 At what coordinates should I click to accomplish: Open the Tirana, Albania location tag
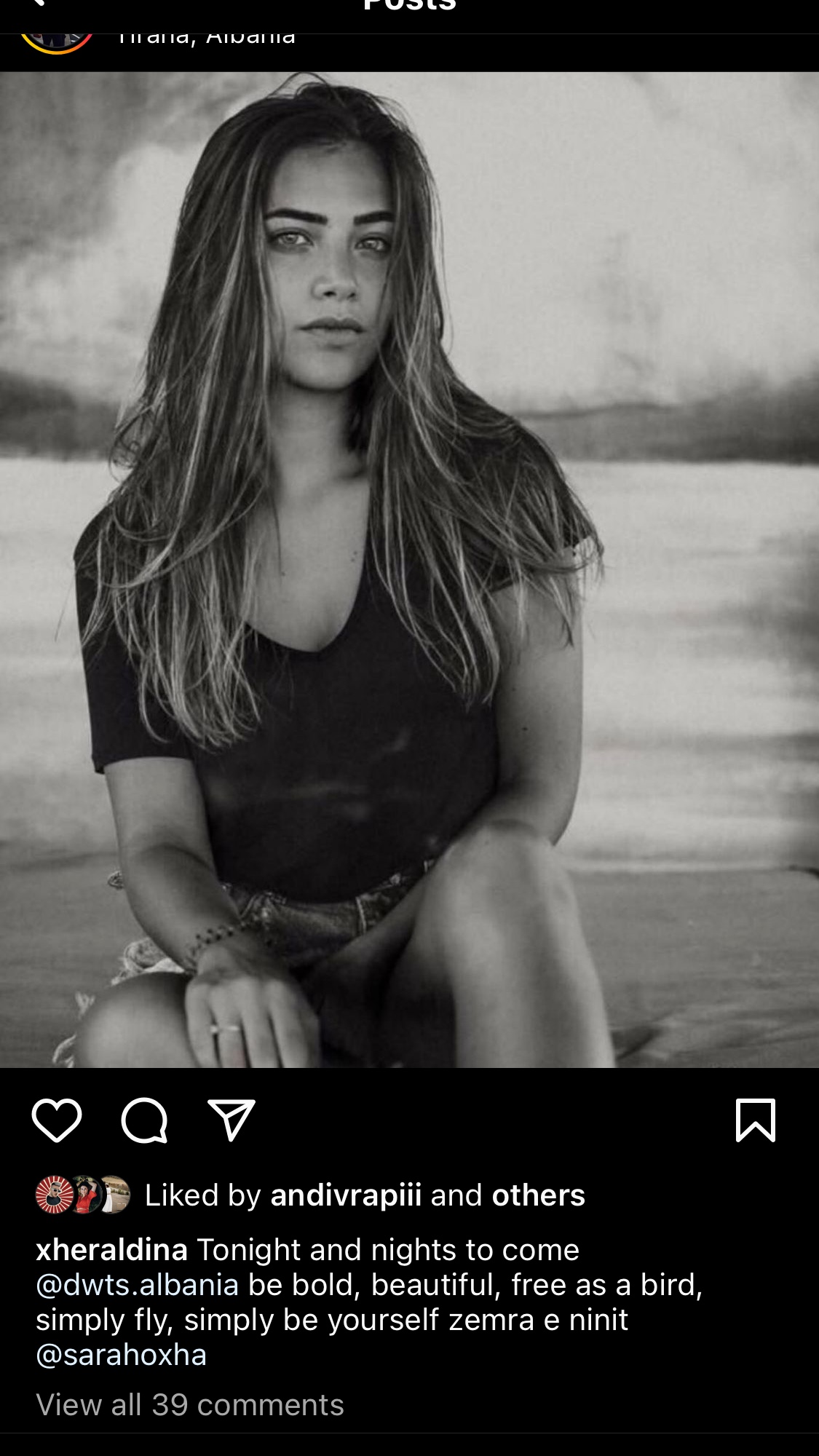point(207,38)
